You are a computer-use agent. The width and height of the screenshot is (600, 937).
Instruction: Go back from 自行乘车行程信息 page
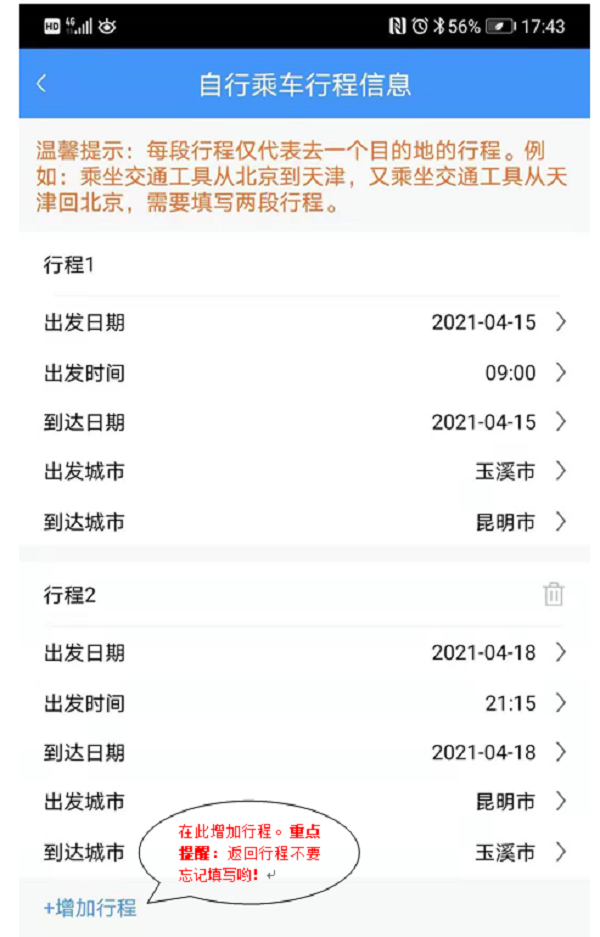point(41,84)
